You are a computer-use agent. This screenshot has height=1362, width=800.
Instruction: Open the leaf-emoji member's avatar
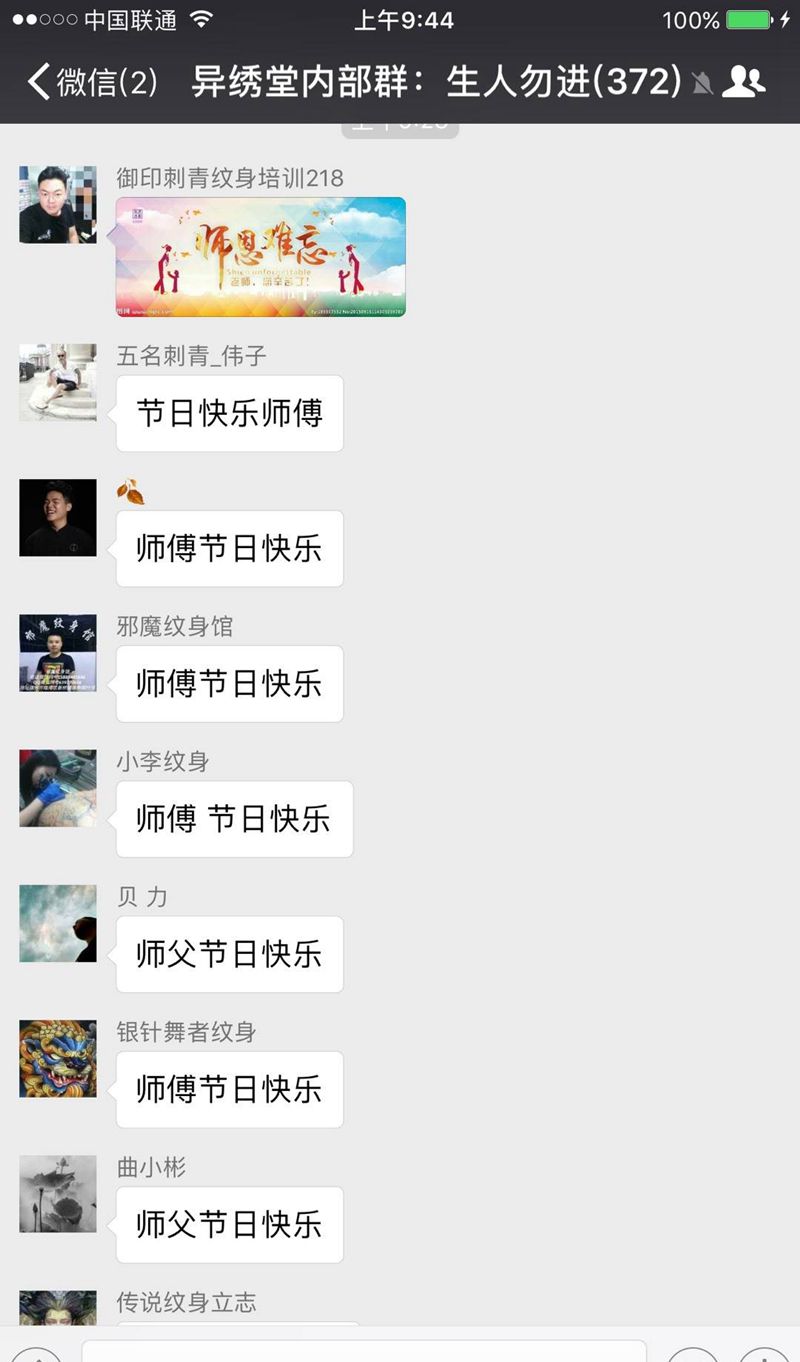[58, 518]
